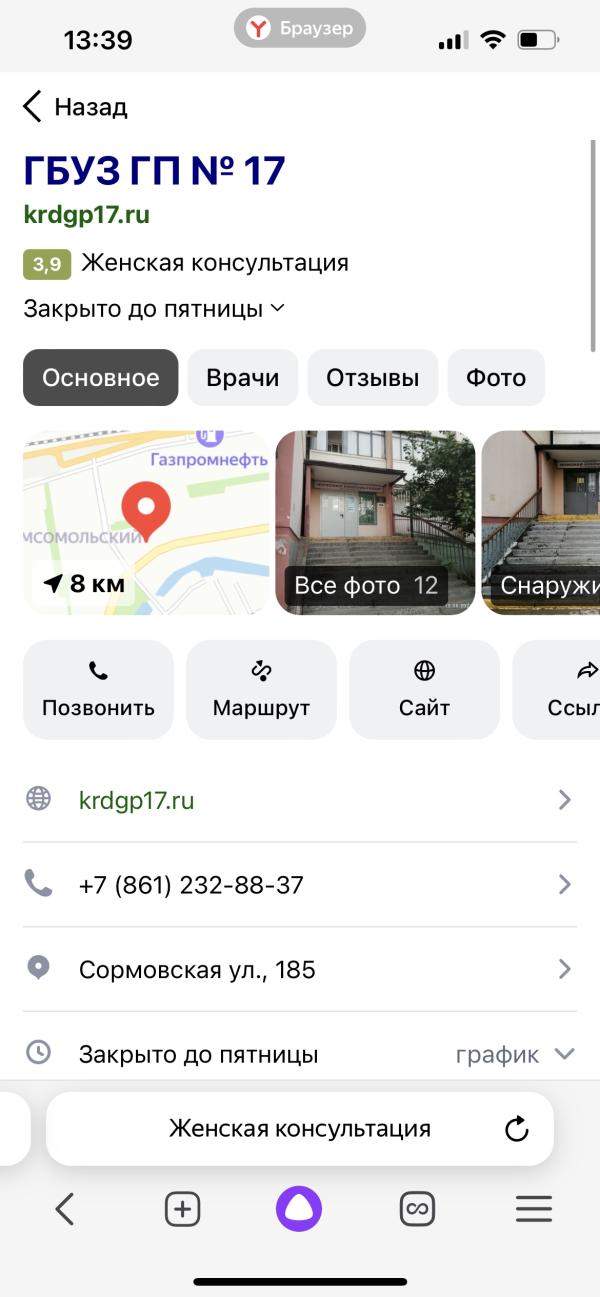Open the browser hamburger menu
The width and height of the screenshot is (600, 1297).
(x=534, y=1209)
